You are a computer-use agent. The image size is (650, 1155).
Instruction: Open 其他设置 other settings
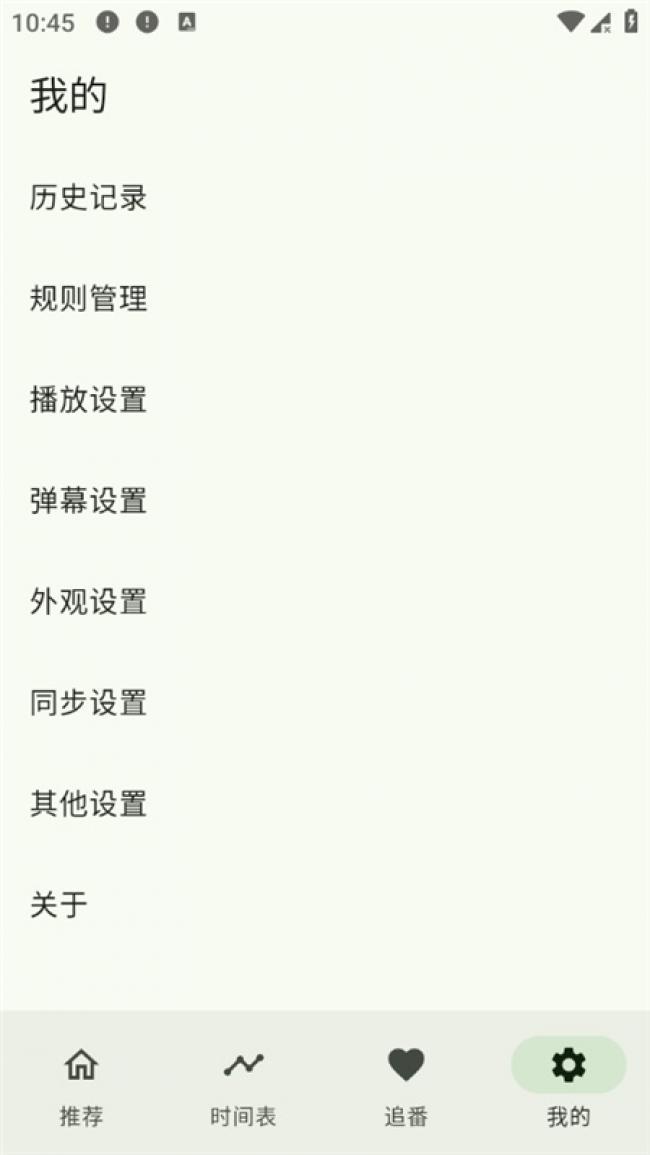click(x=325, y=803)
